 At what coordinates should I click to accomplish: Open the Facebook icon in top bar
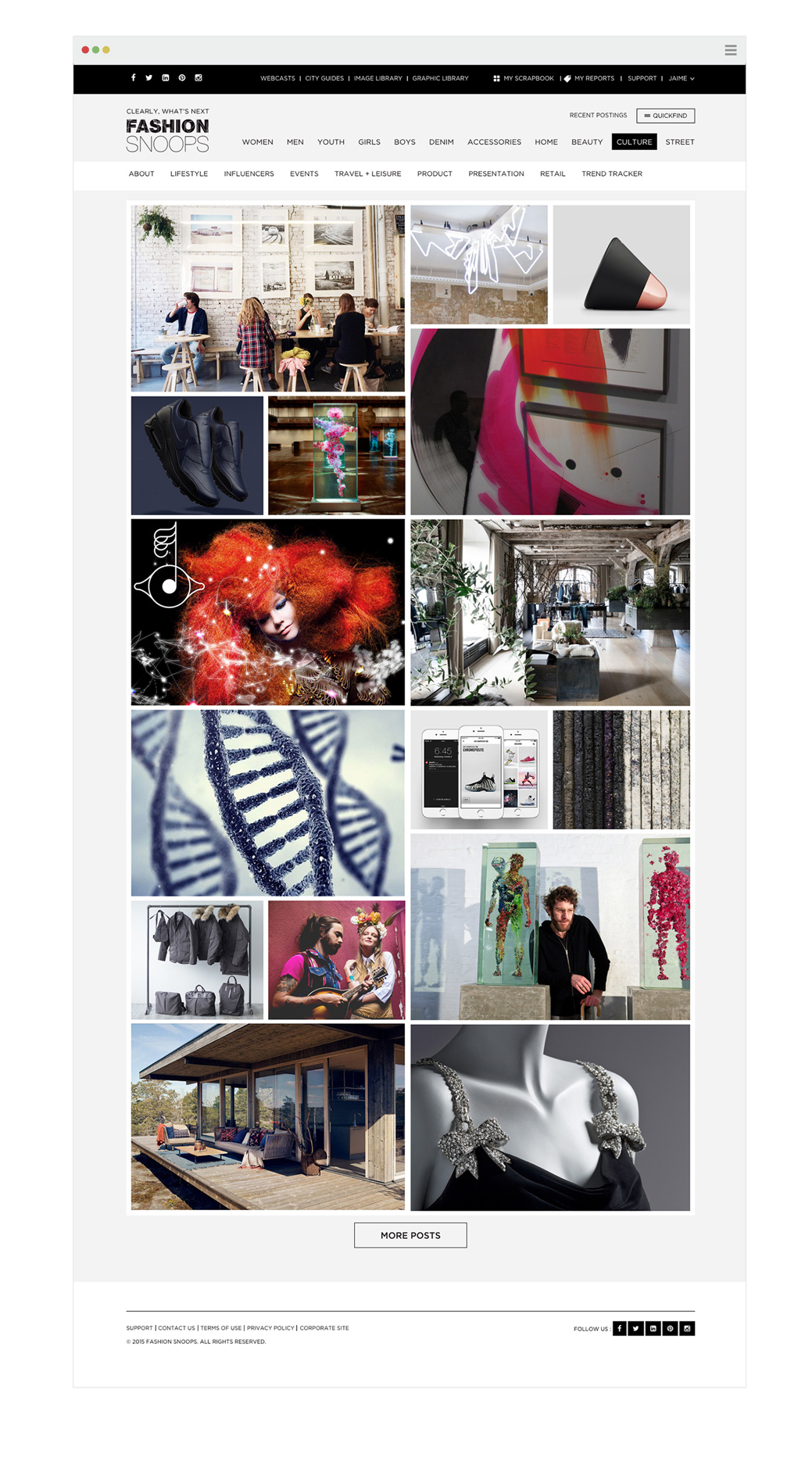(134, 78)
